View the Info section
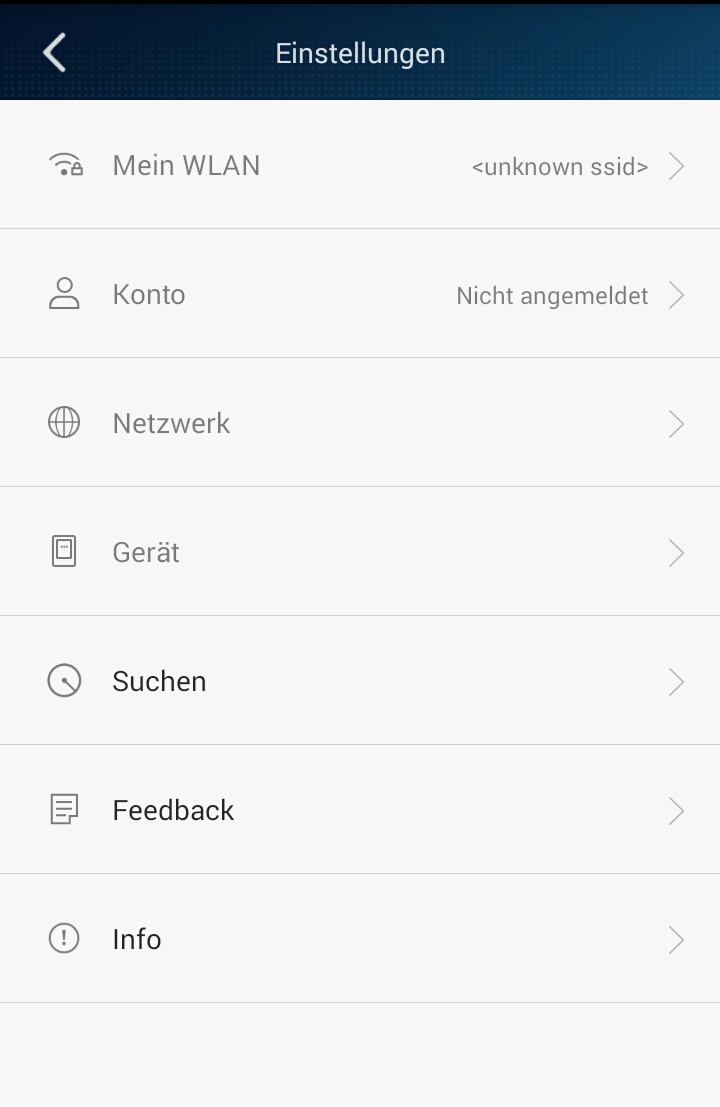The width and height of the screenshot is (720, 1107). point(360,939)
